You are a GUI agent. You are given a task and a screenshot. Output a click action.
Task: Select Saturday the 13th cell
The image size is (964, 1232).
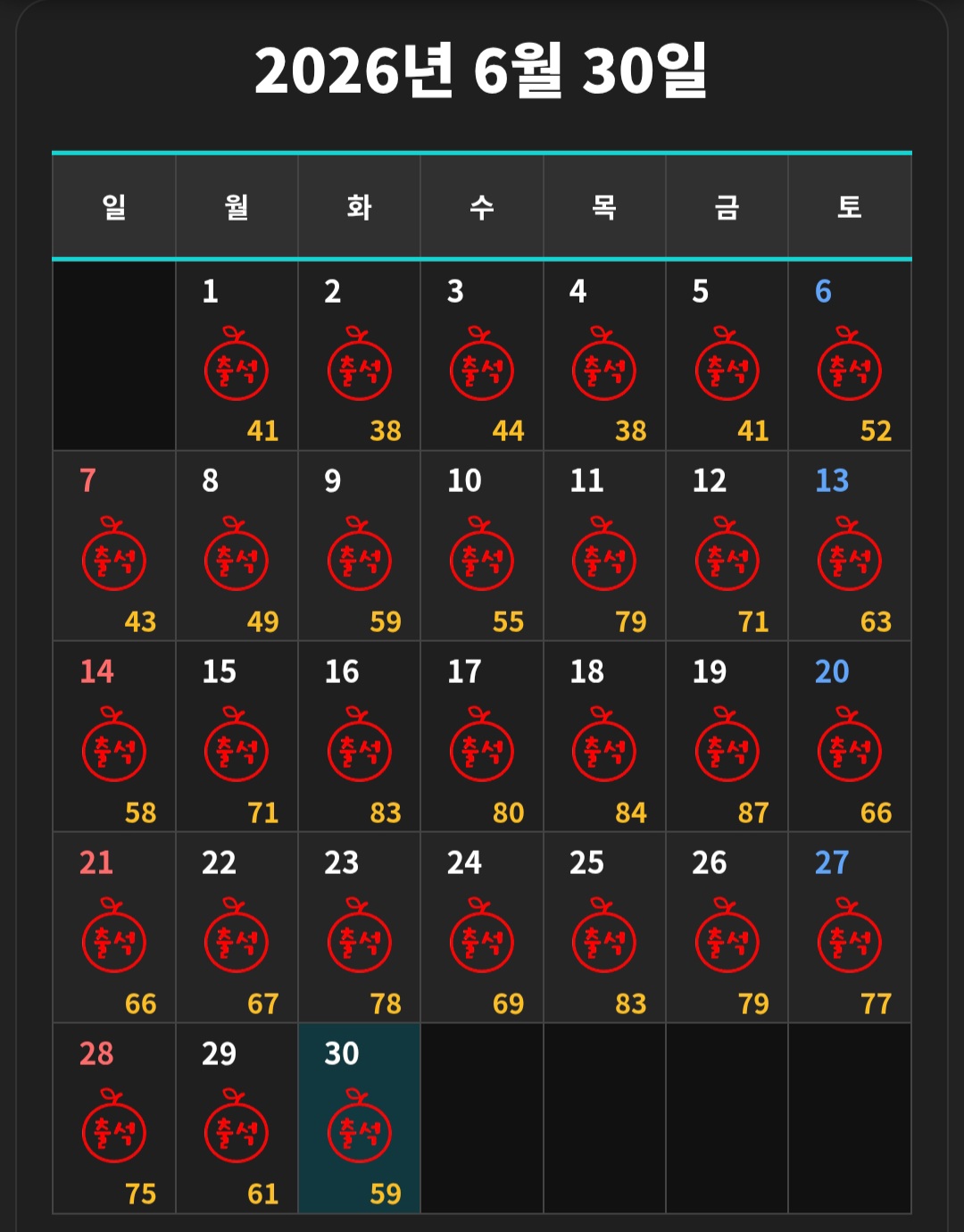[x=850, y=545]
